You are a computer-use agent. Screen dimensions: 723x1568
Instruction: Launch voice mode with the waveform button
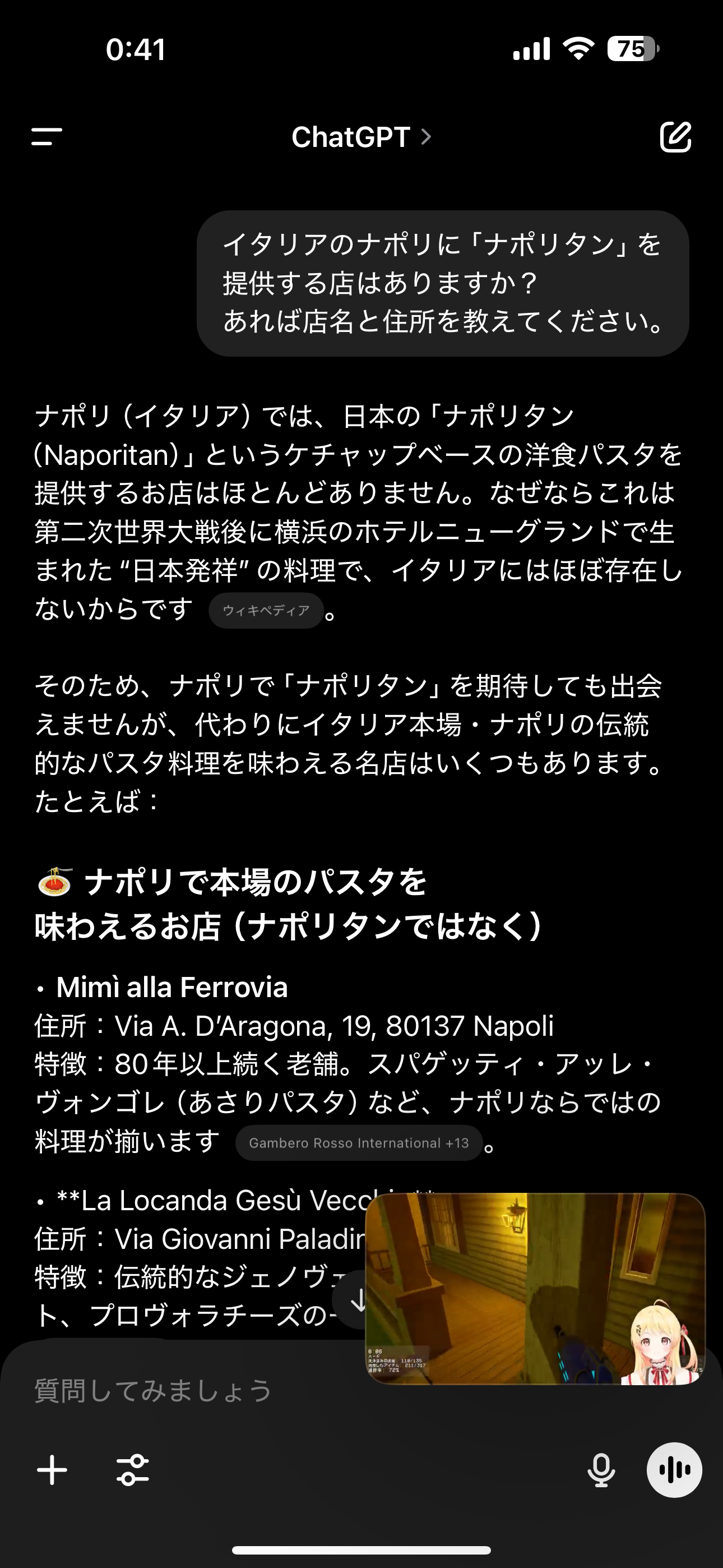coord(674,1470)
